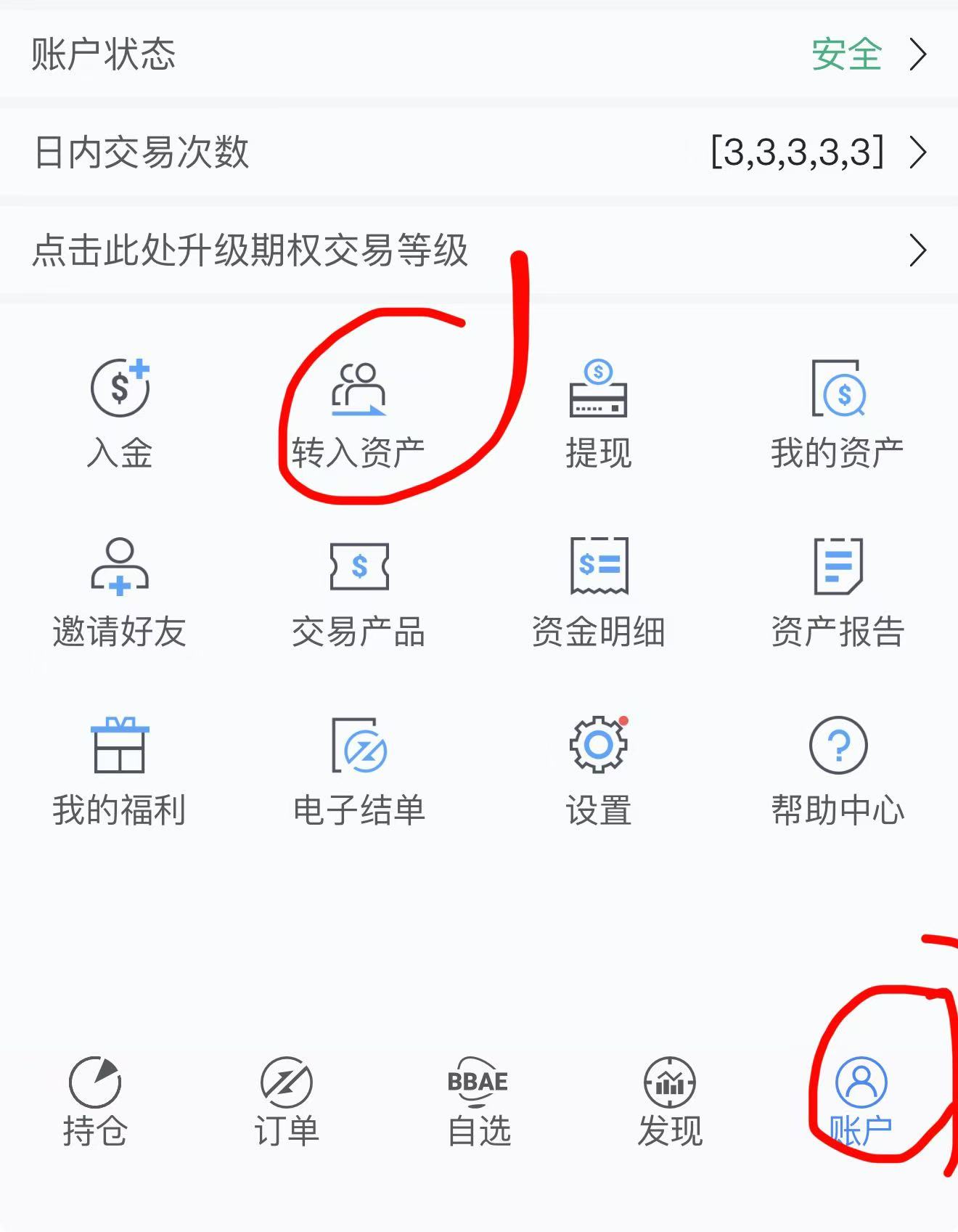Expand the options upgrade row chevron

coord(920,250)
